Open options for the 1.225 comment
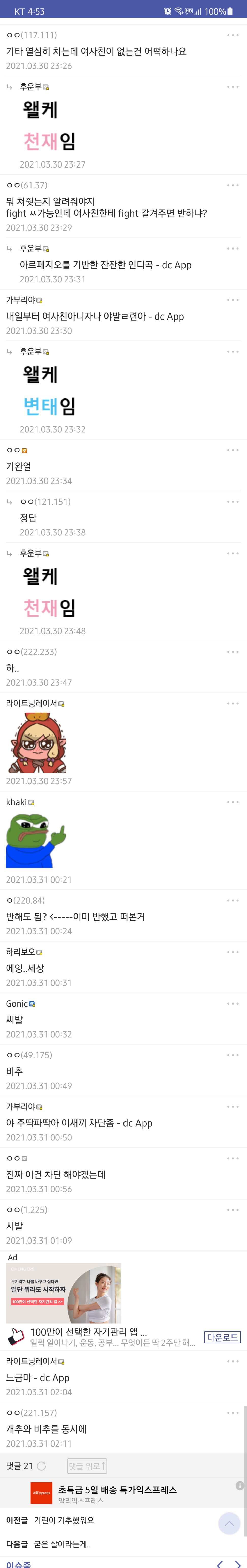This screenshot has width=247, height=1568. [233, 1209]
